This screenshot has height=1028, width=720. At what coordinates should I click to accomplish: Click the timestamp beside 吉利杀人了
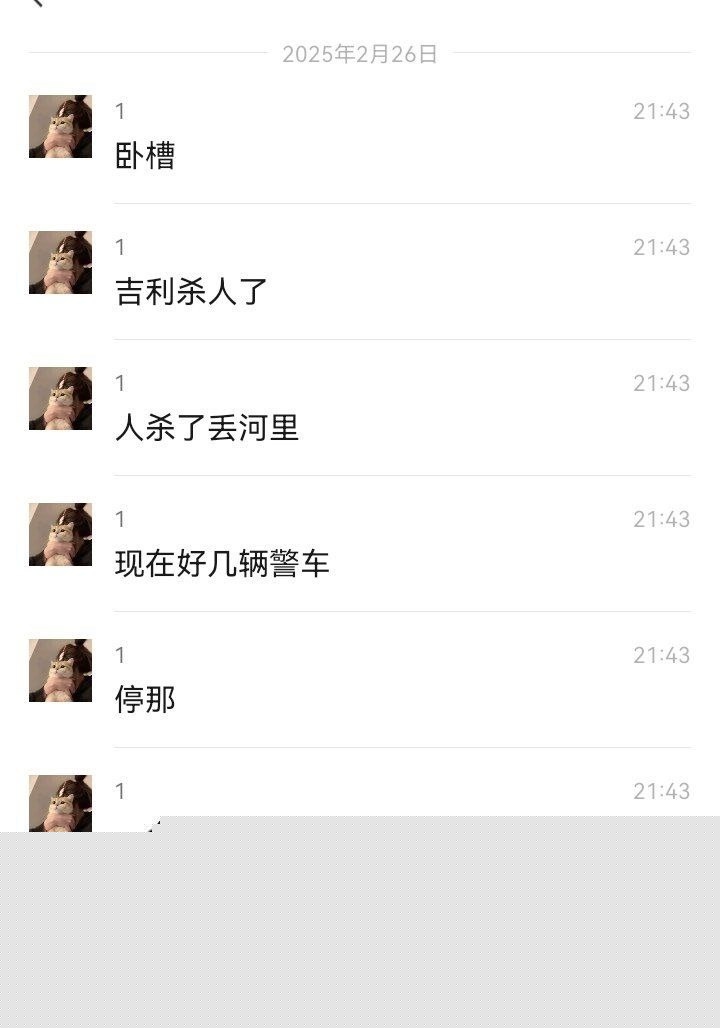pyautogui.click(x=663, y=248)
